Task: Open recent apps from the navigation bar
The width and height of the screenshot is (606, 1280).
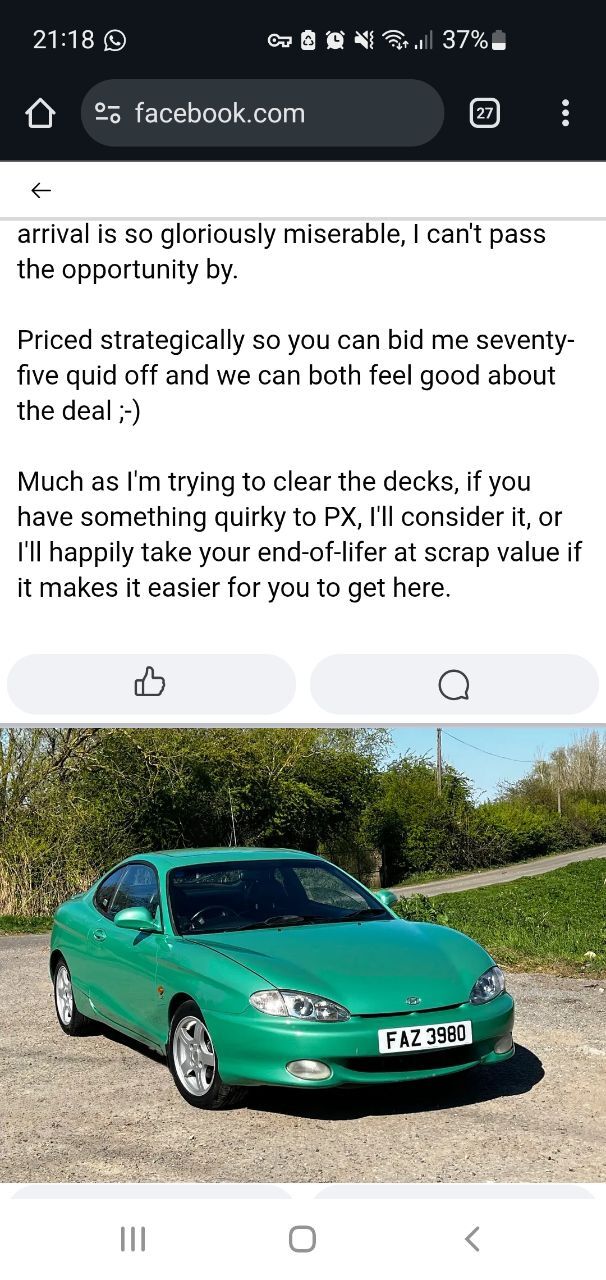Action: pos(132,1239)
